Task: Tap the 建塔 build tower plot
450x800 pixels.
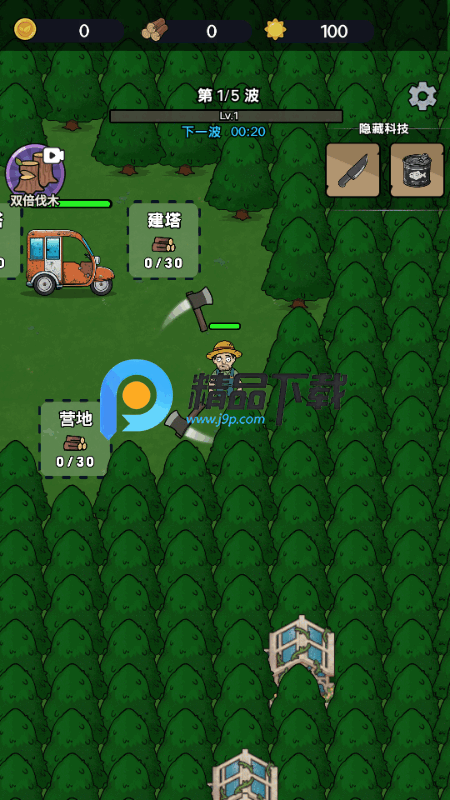Action: 164,240
